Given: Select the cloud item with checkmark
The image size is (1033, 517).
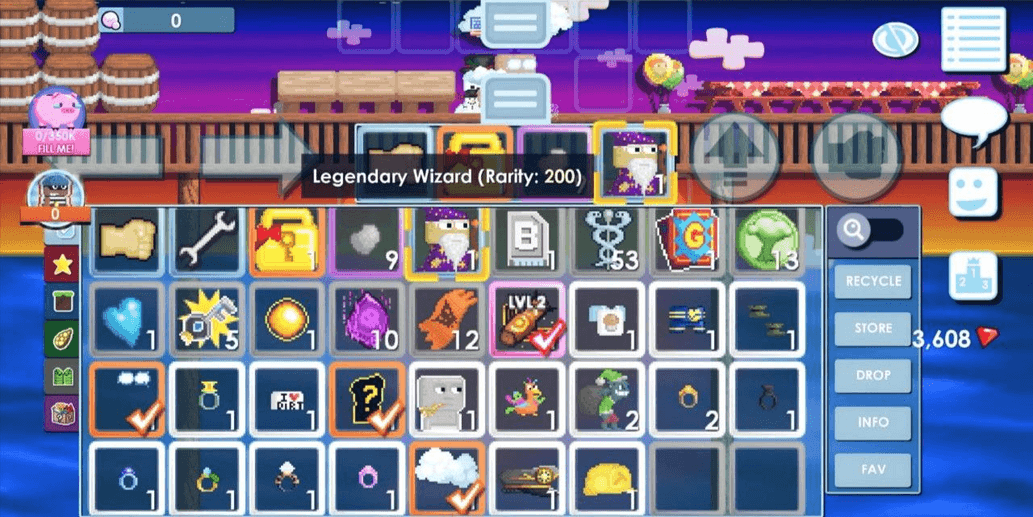Looking at the screenshot, I should tap(446, 479).
